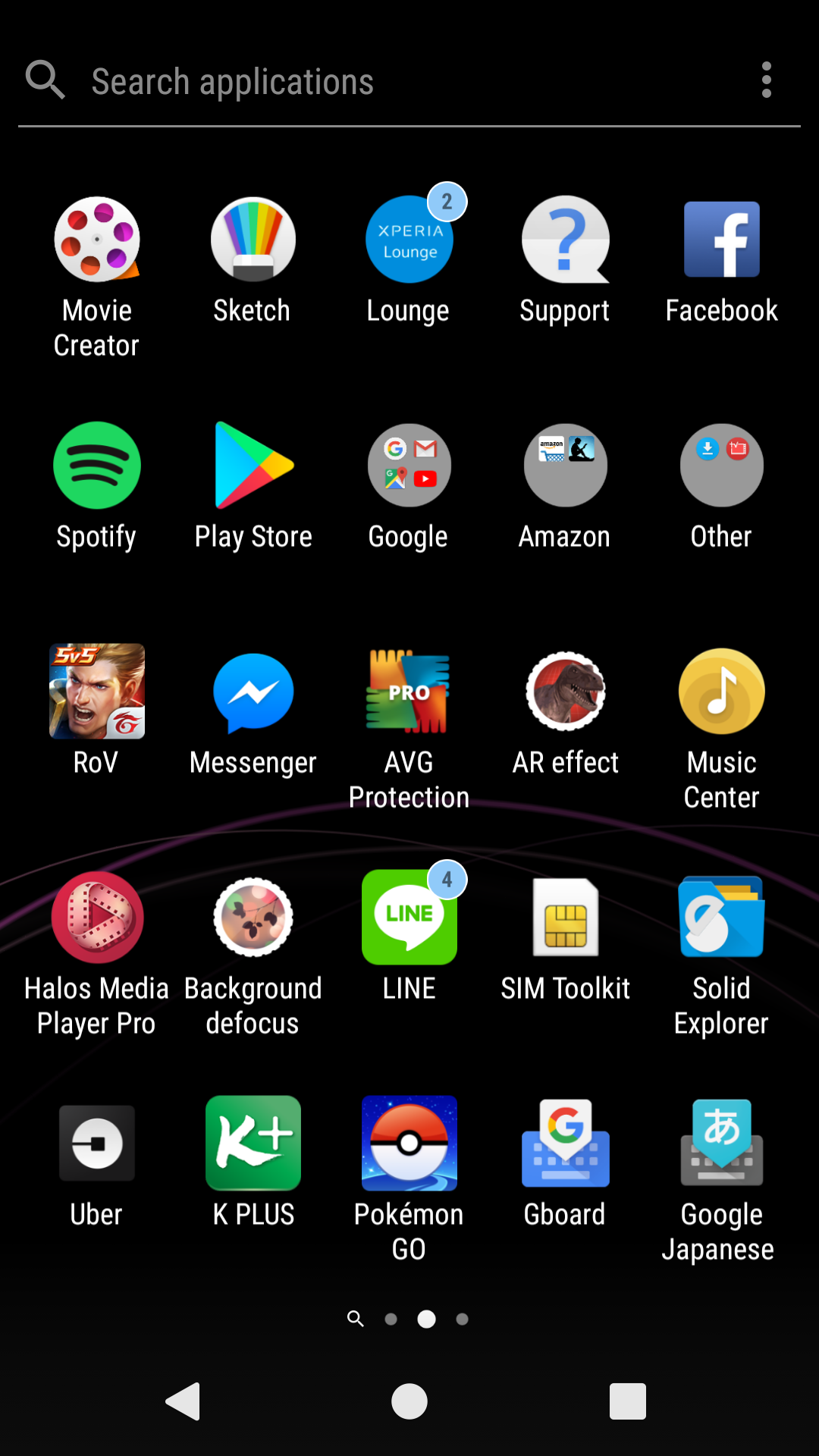Open Solid Explorer file manager
This screenshot has width=819, height=1456.
click(x=721, y=918)
